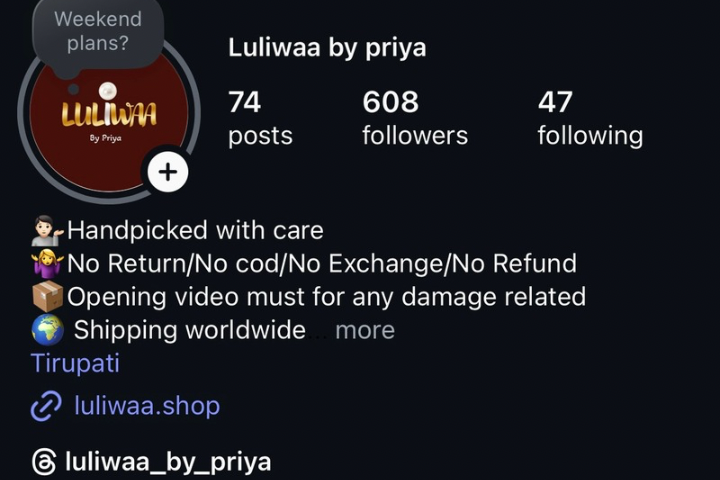This screenshot has height=480, width=720.
Task: Open the 47 following list
Action: coord(589,118)
